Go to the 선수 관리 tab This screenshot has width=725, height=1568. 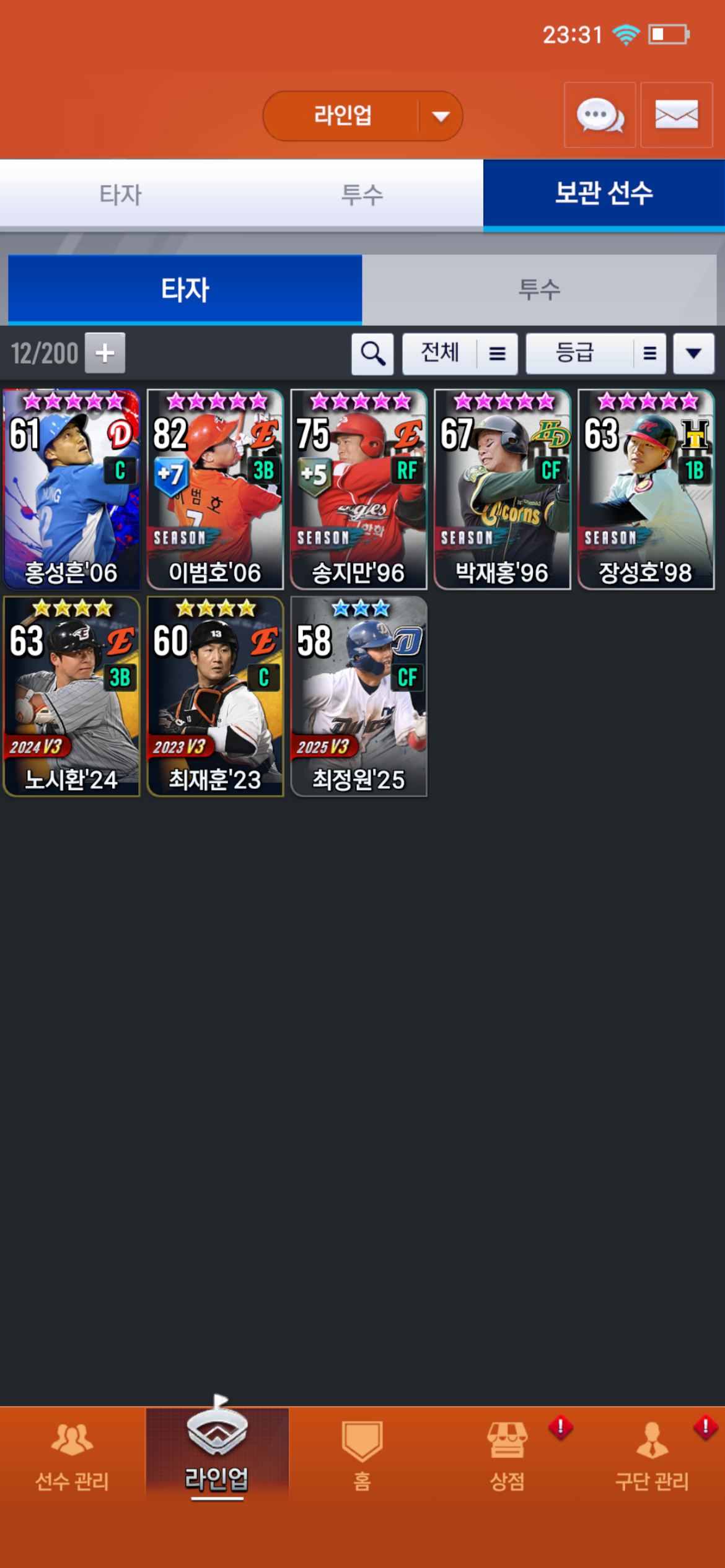72,1455
